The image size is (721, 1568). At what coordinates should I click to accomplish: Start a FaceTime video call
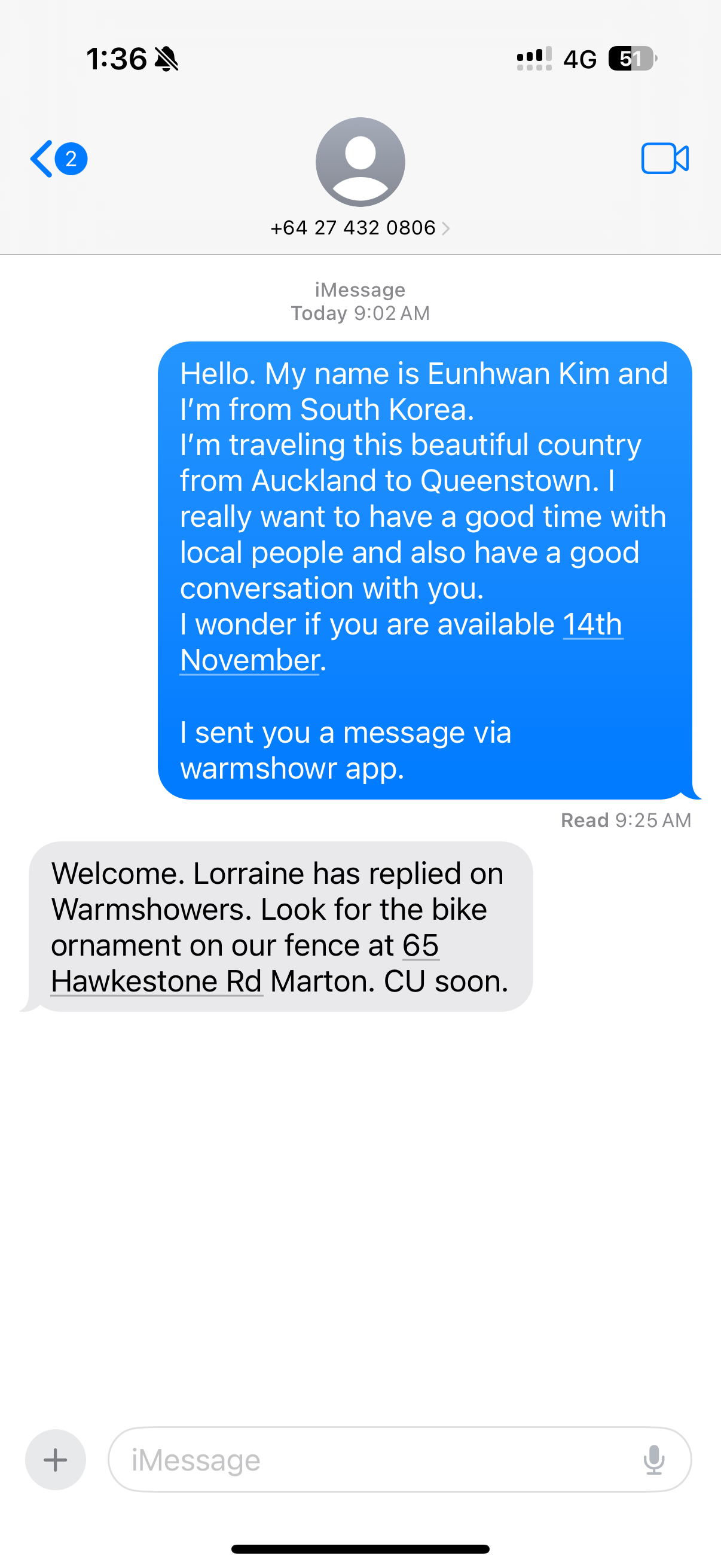[x=664, y=159]
